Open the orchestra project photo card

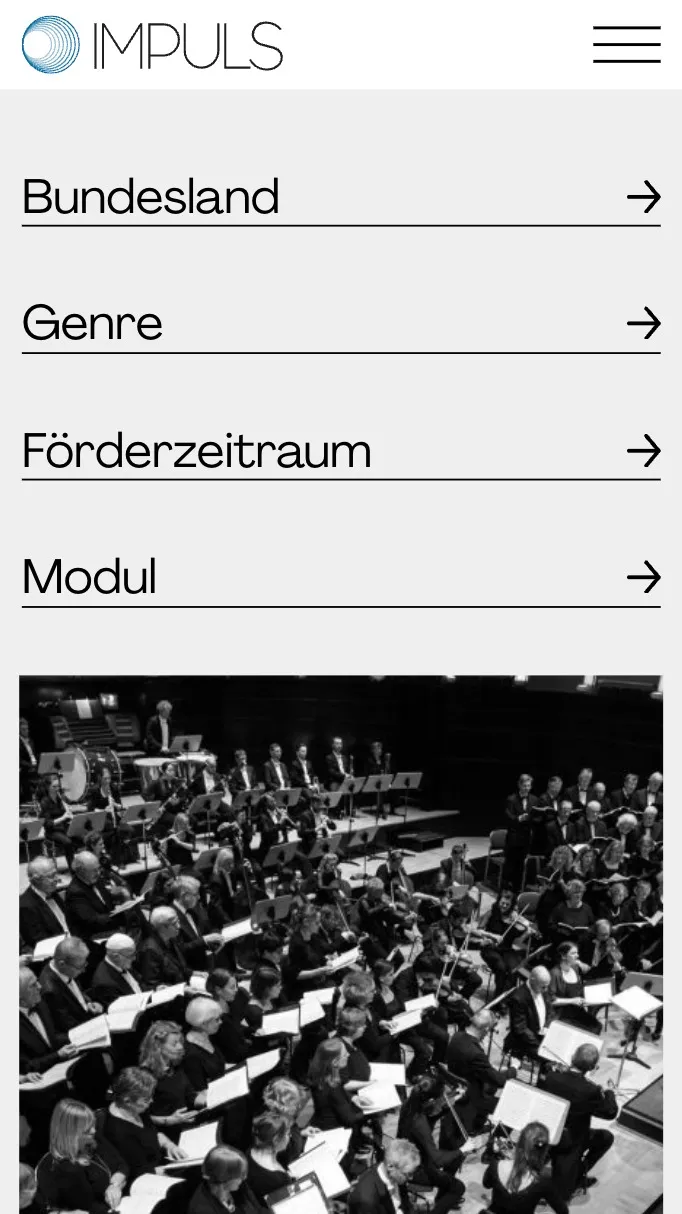click(x=341, y=944)
